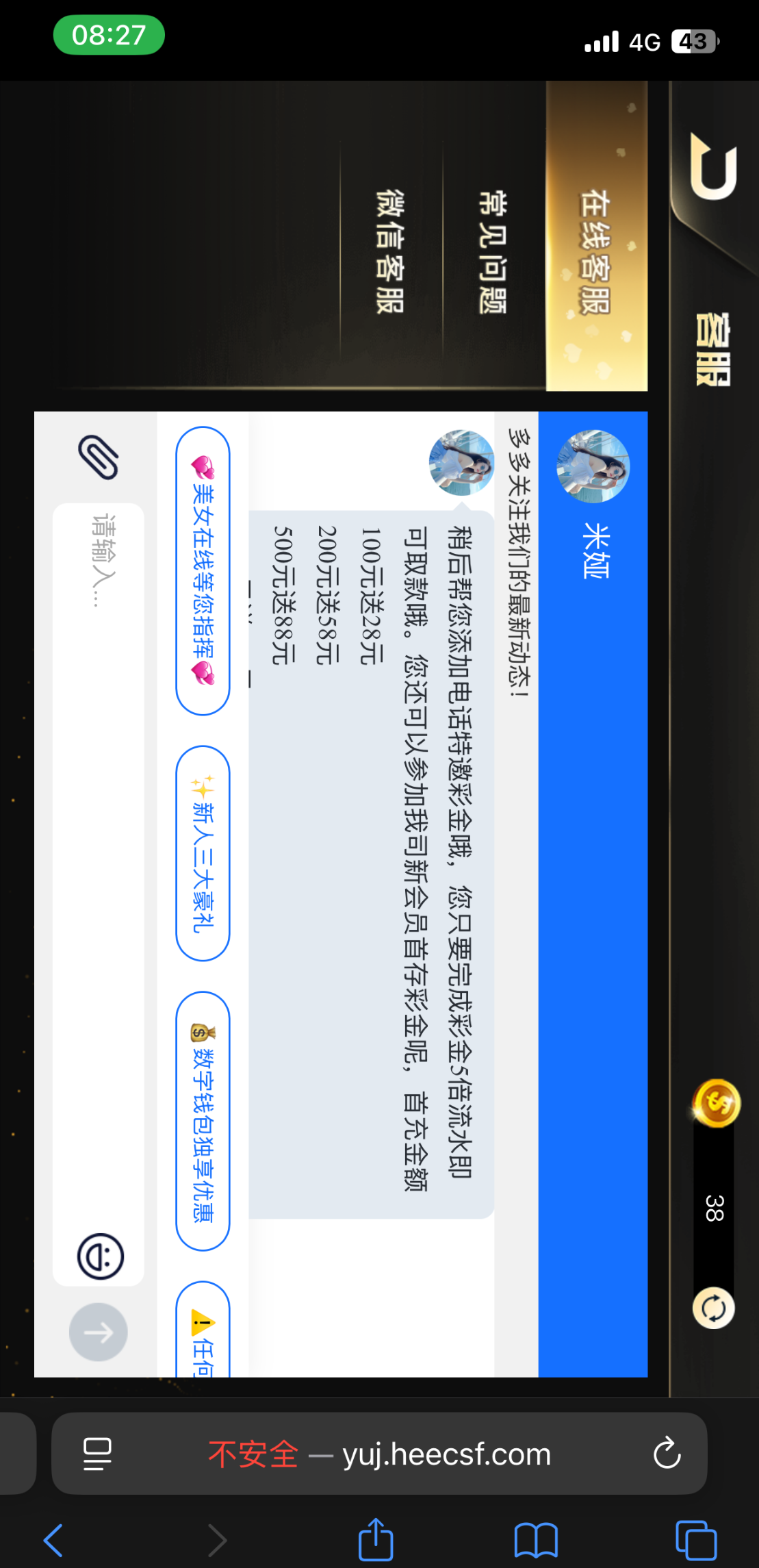
Task: Reload the page in Safari
Action: pyautogui.click(x=667, y=1453)
